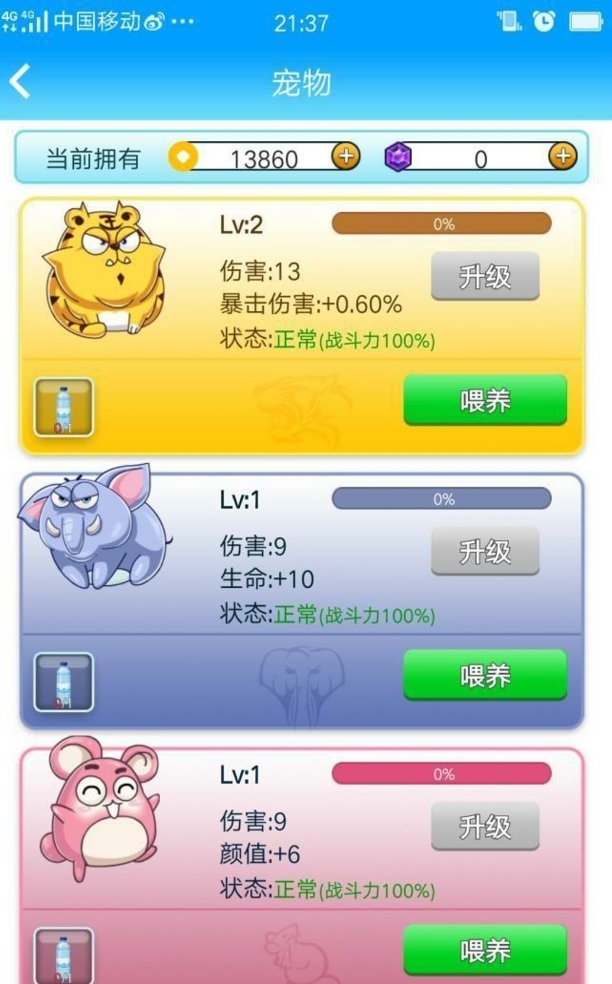The width and height of the screenshot is (612, 984).
Task: Choose the bottle item on elephant card
Action: (x=64, y=683)
